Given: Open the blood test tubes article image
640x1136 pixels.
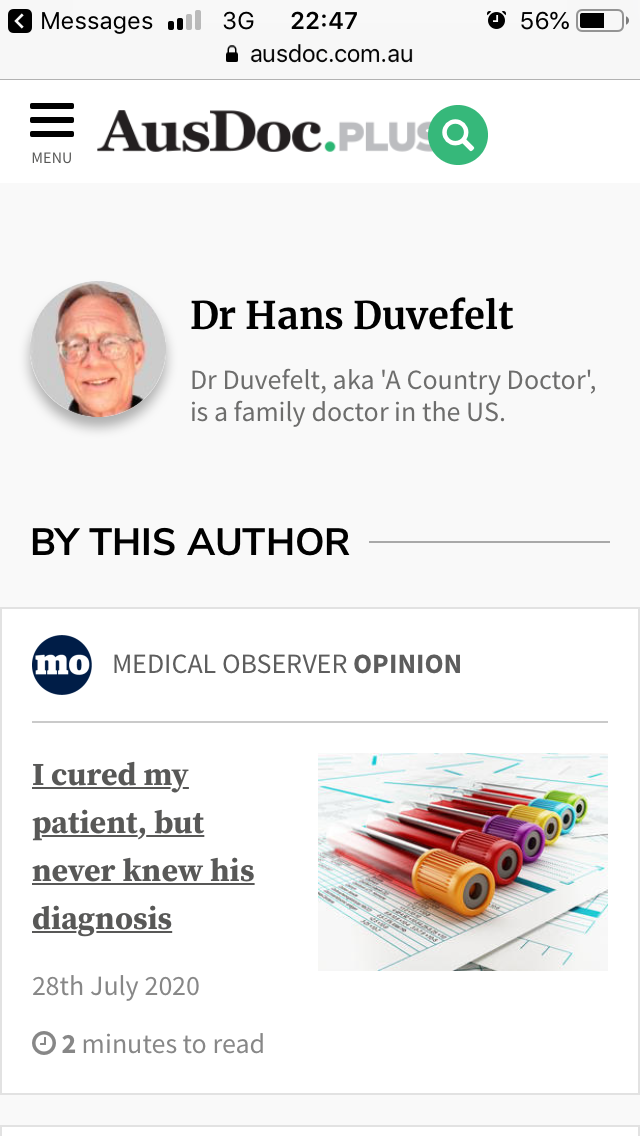Looking at the screenshot, I should coord(462,861).
